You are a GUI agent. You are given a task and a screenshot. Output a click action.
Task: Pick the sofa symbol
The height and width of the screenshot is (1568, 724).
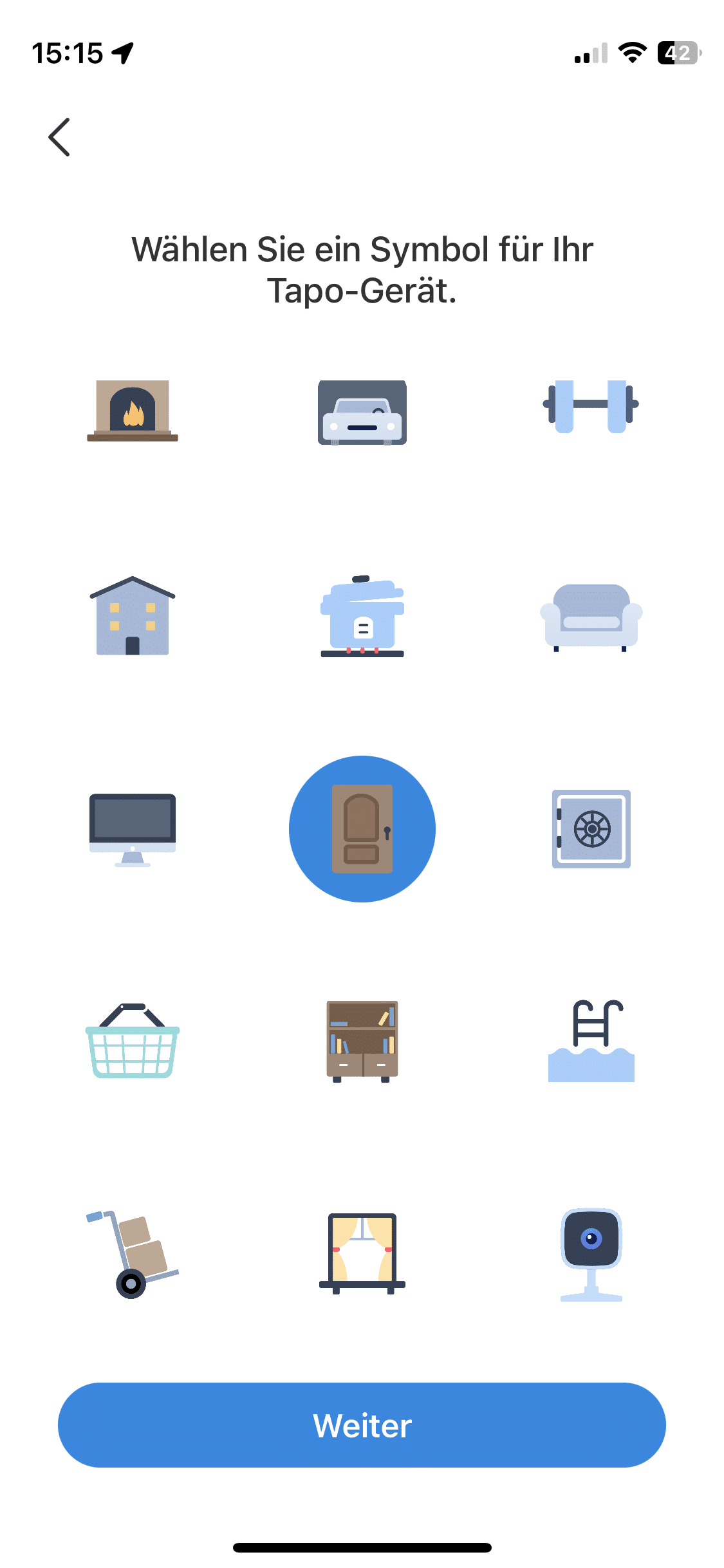pos(591,617)
